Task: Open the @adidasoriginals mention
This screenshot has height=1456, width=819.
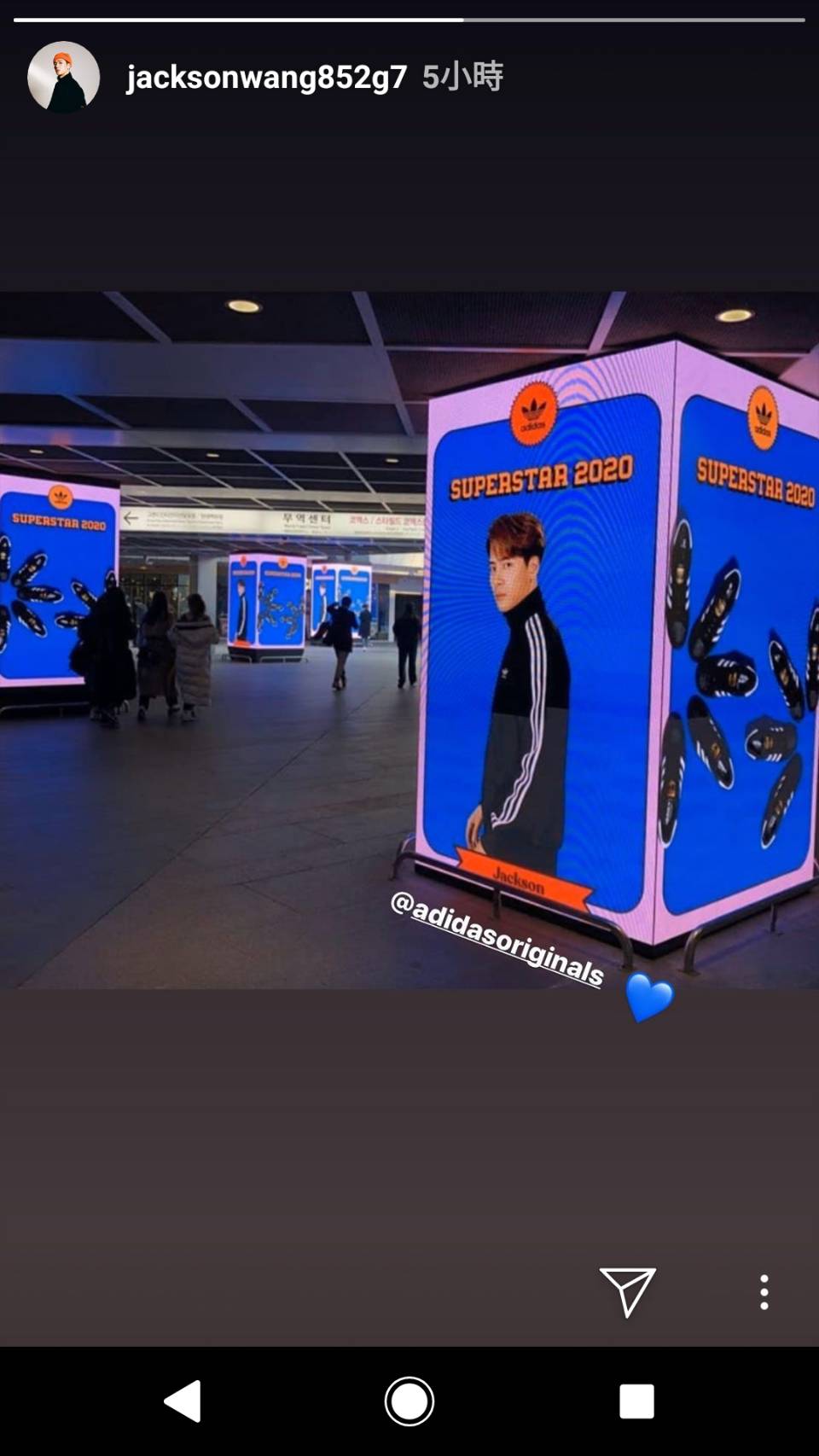Action: click(x=497, y=938)
